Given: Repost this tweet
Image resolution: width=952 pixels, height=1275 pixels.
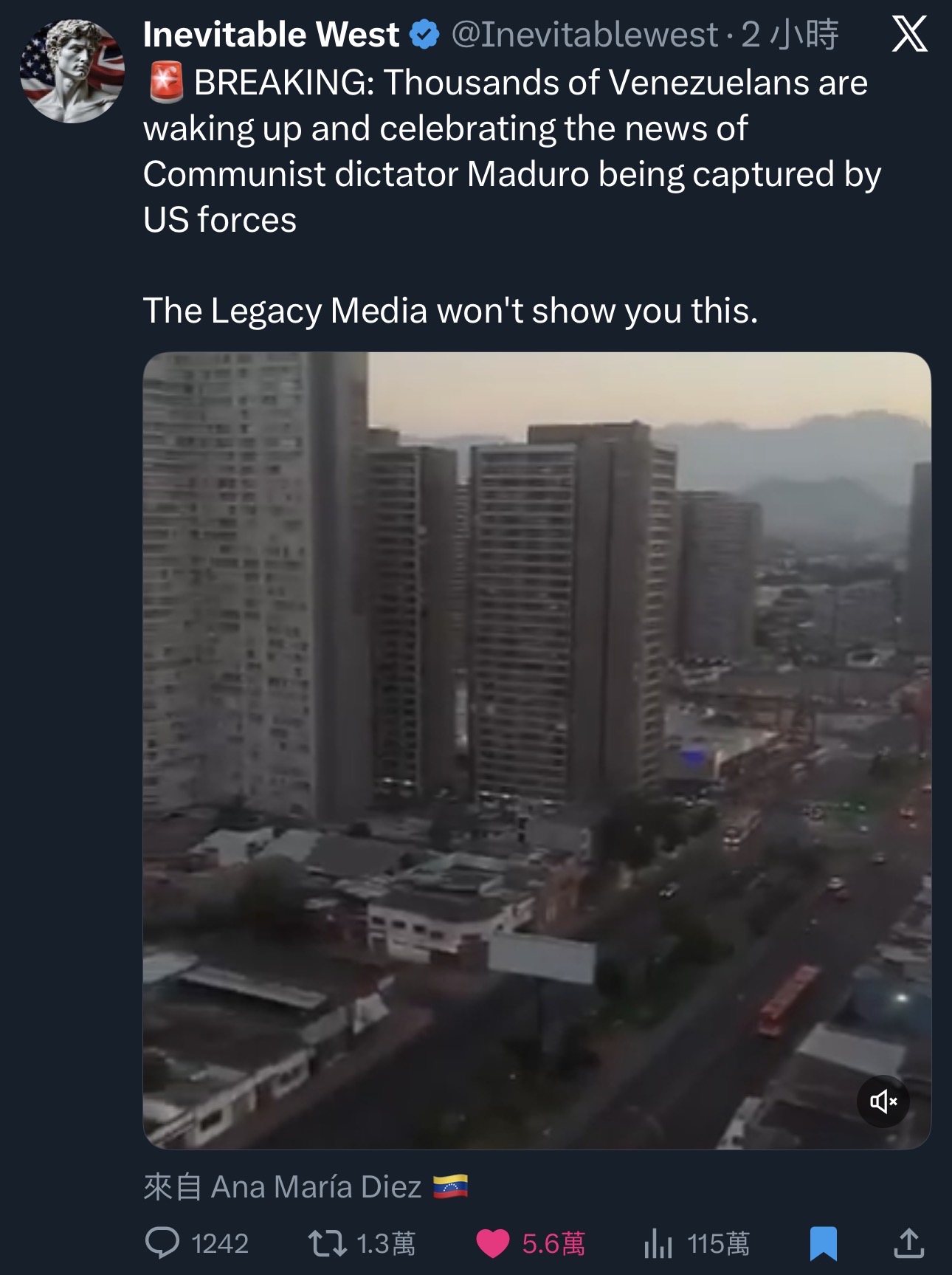Looking at the screenshot, I should click(x=328, y=1243).
